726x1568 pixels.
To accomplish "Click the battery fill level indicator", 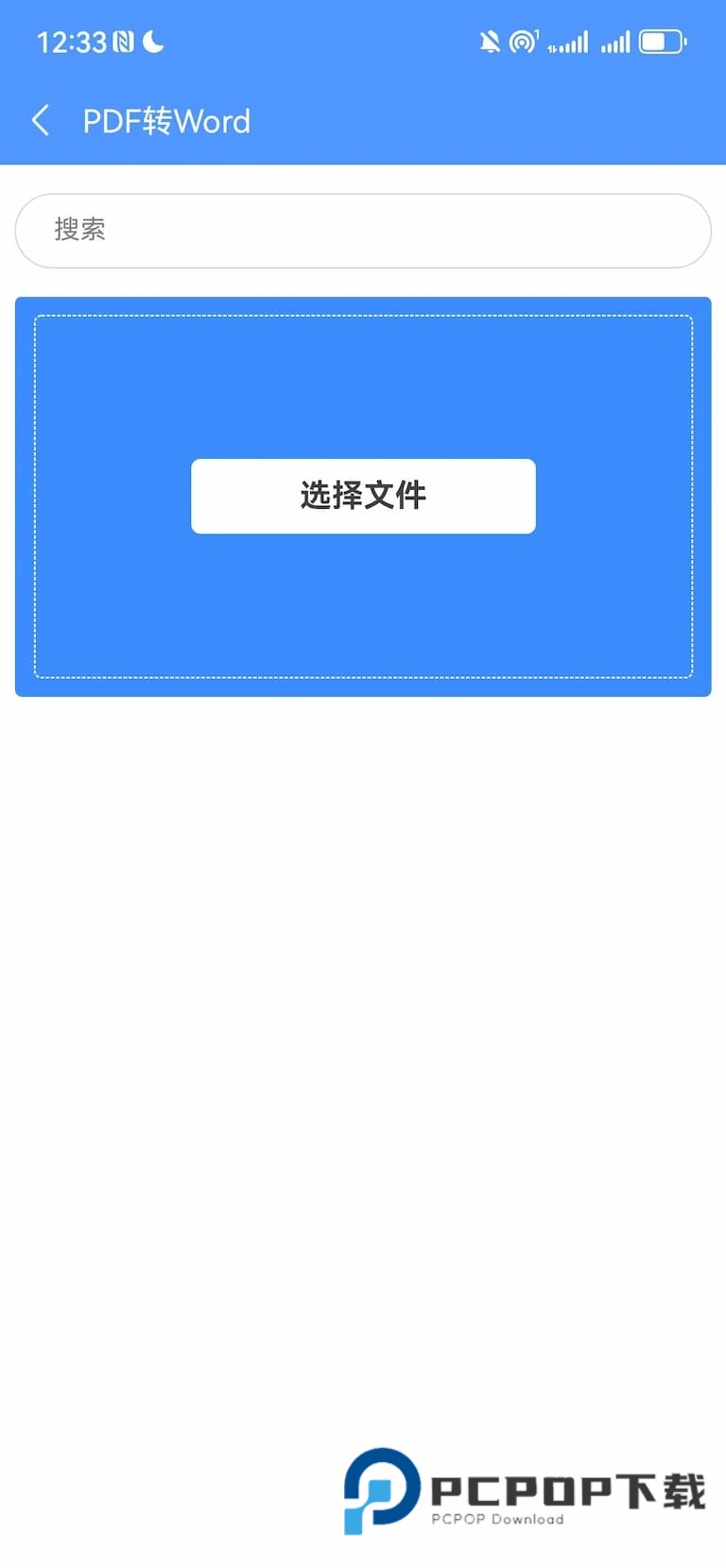I will point(653,41).
